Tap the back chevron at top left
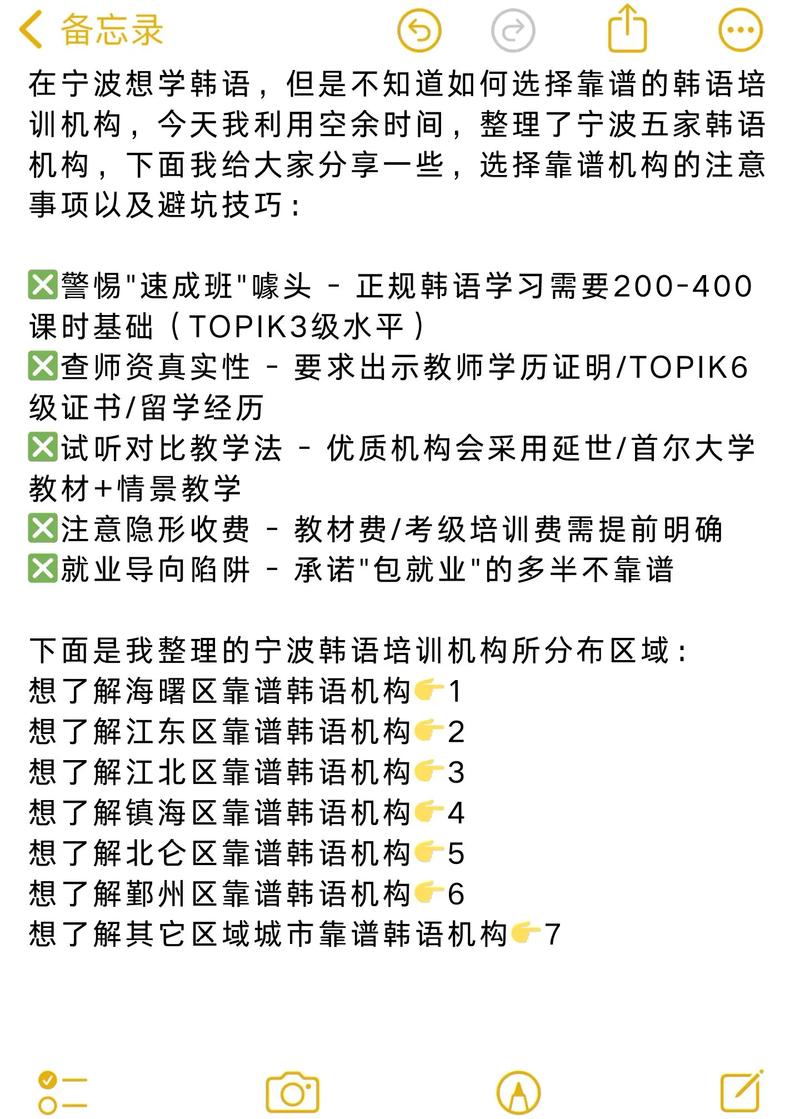This screenshot has height=1119, width=800. [30, 30]
